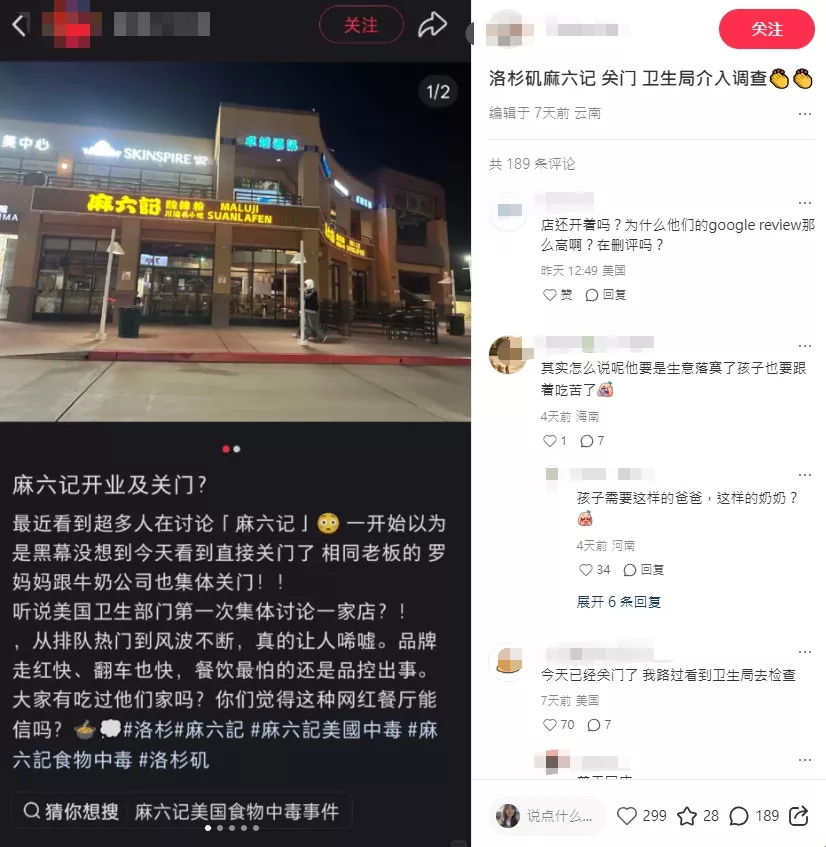Viewport: 826px width, 847px height.
Task: Go back using the top-left arrow
Action: pyautogui.click(x=19, y=25)
